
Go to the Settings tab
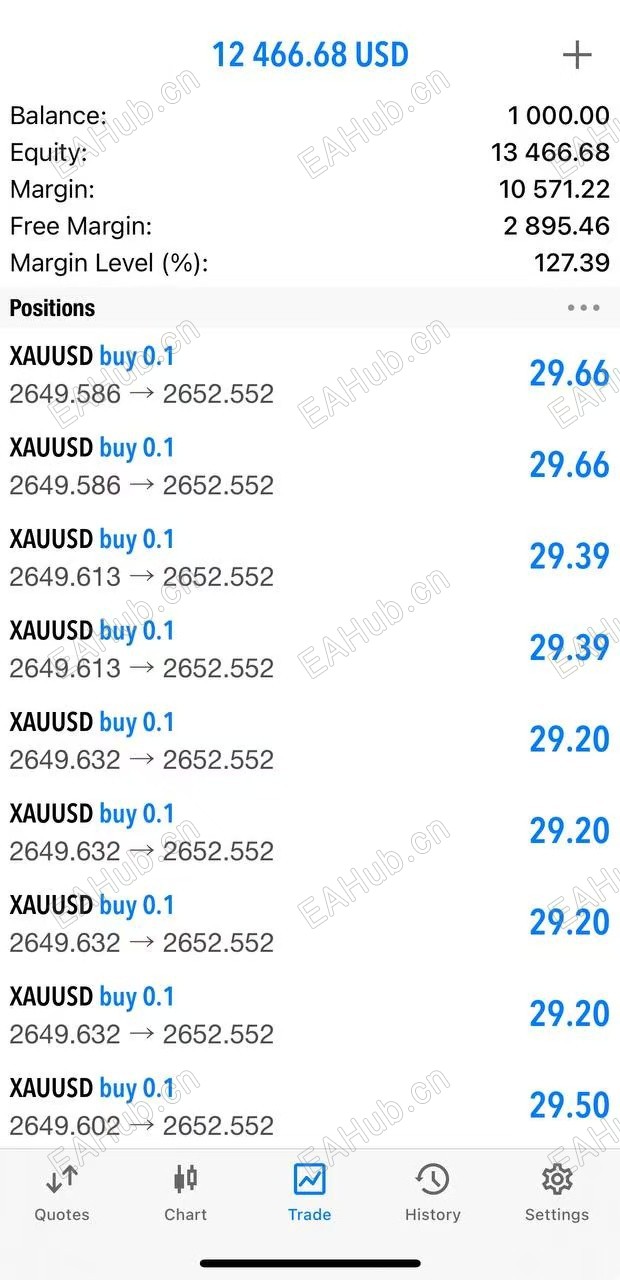coord(556,1193)
